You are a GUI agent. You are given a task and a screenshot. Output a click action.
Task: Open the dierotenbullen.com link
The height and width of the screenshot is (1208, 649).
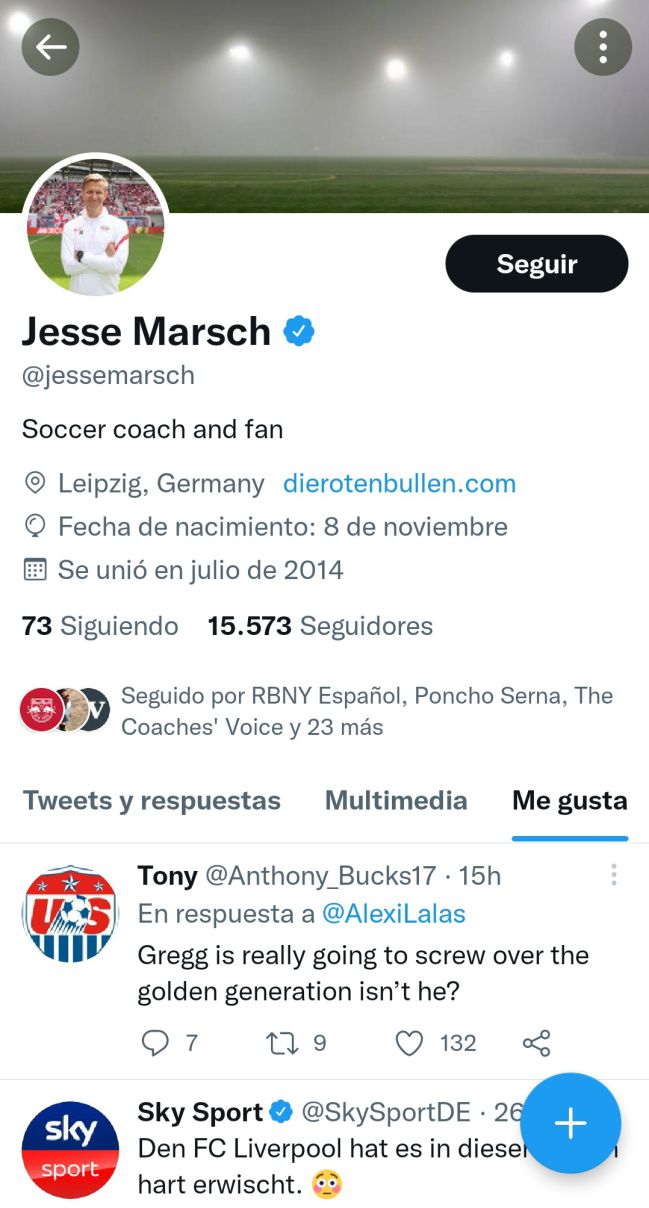coord(400,484)
